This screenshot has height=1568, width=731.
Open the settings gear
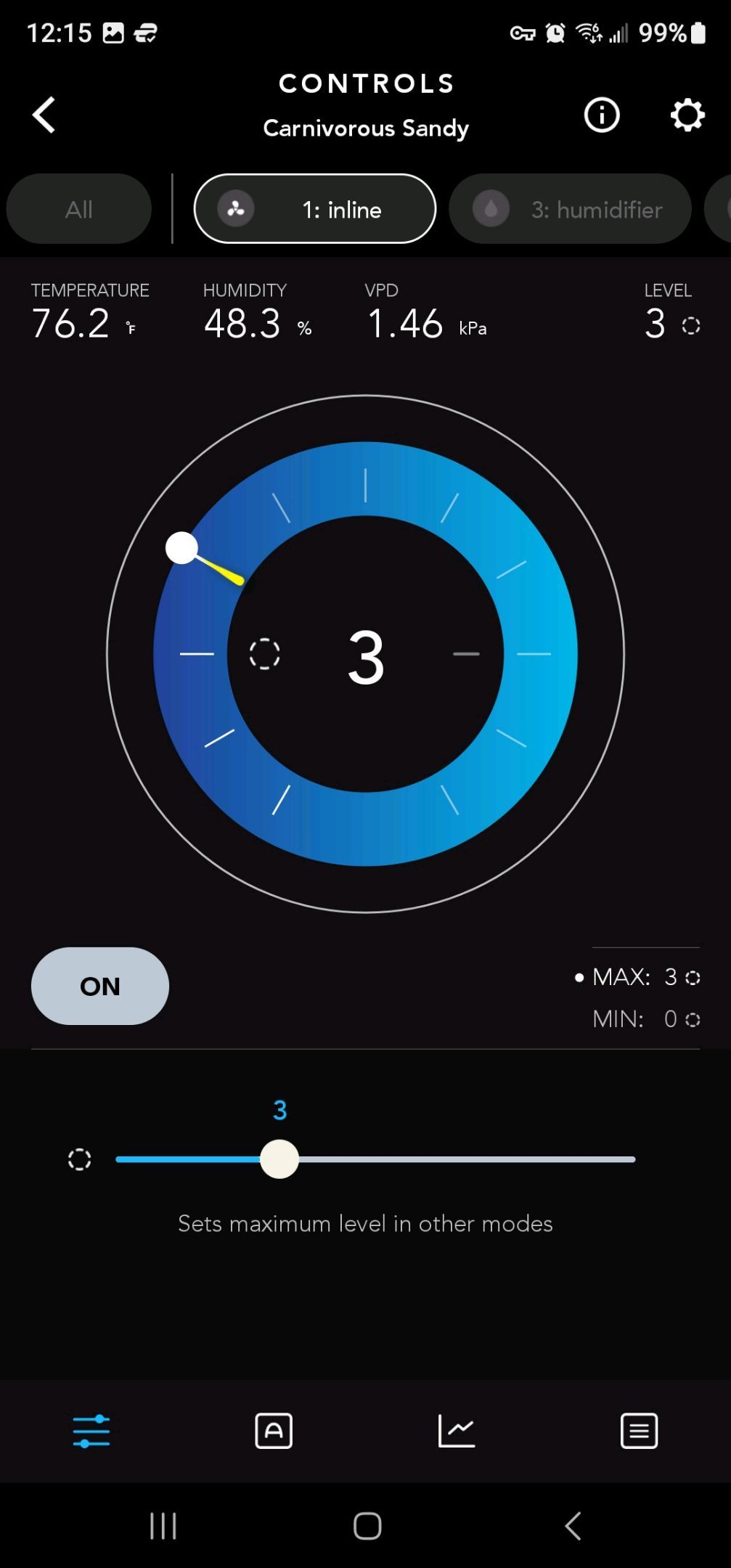coord(687,115)
